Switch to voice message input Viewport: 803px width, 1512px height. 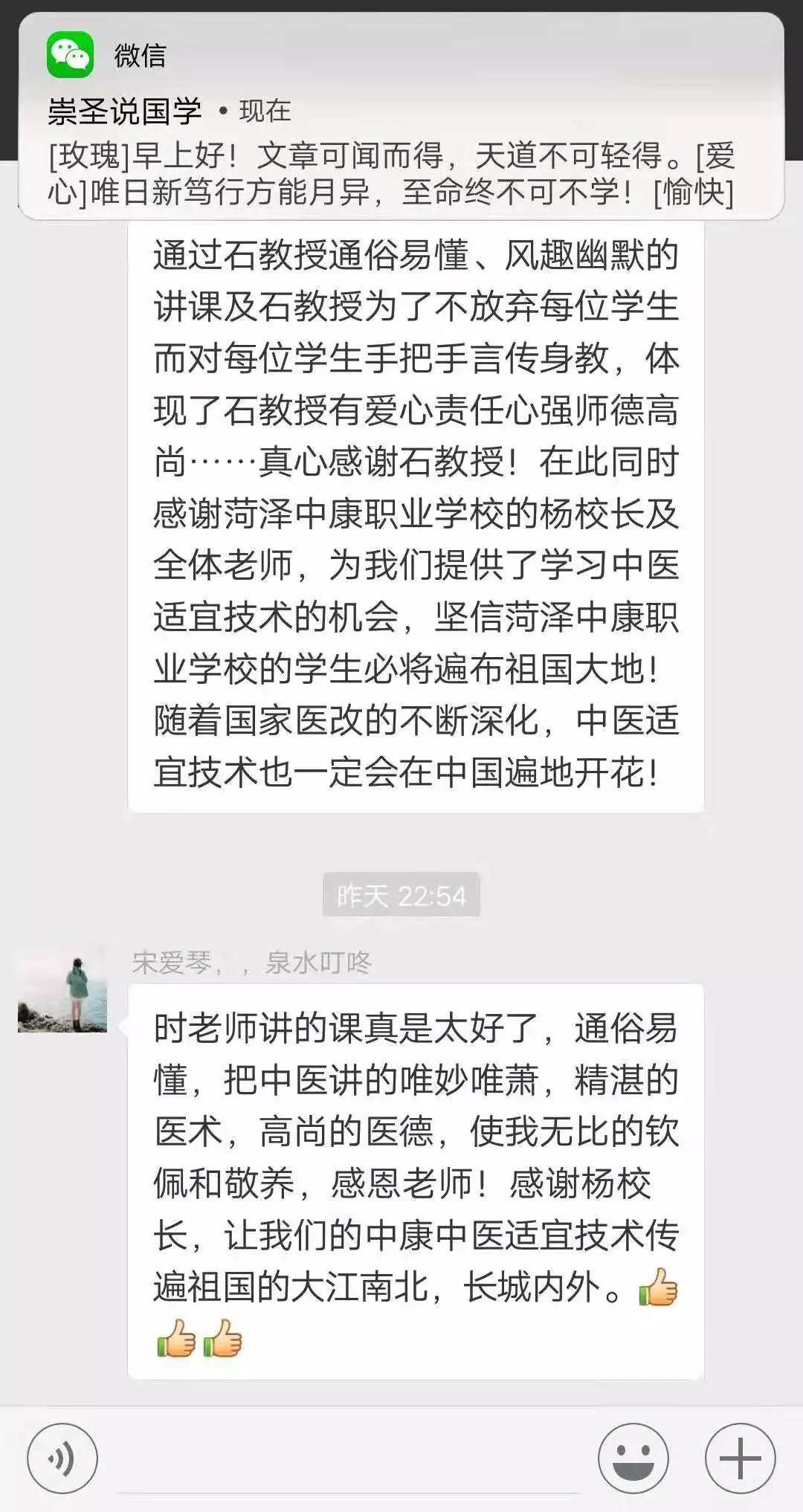click(x=62, y=1458)
